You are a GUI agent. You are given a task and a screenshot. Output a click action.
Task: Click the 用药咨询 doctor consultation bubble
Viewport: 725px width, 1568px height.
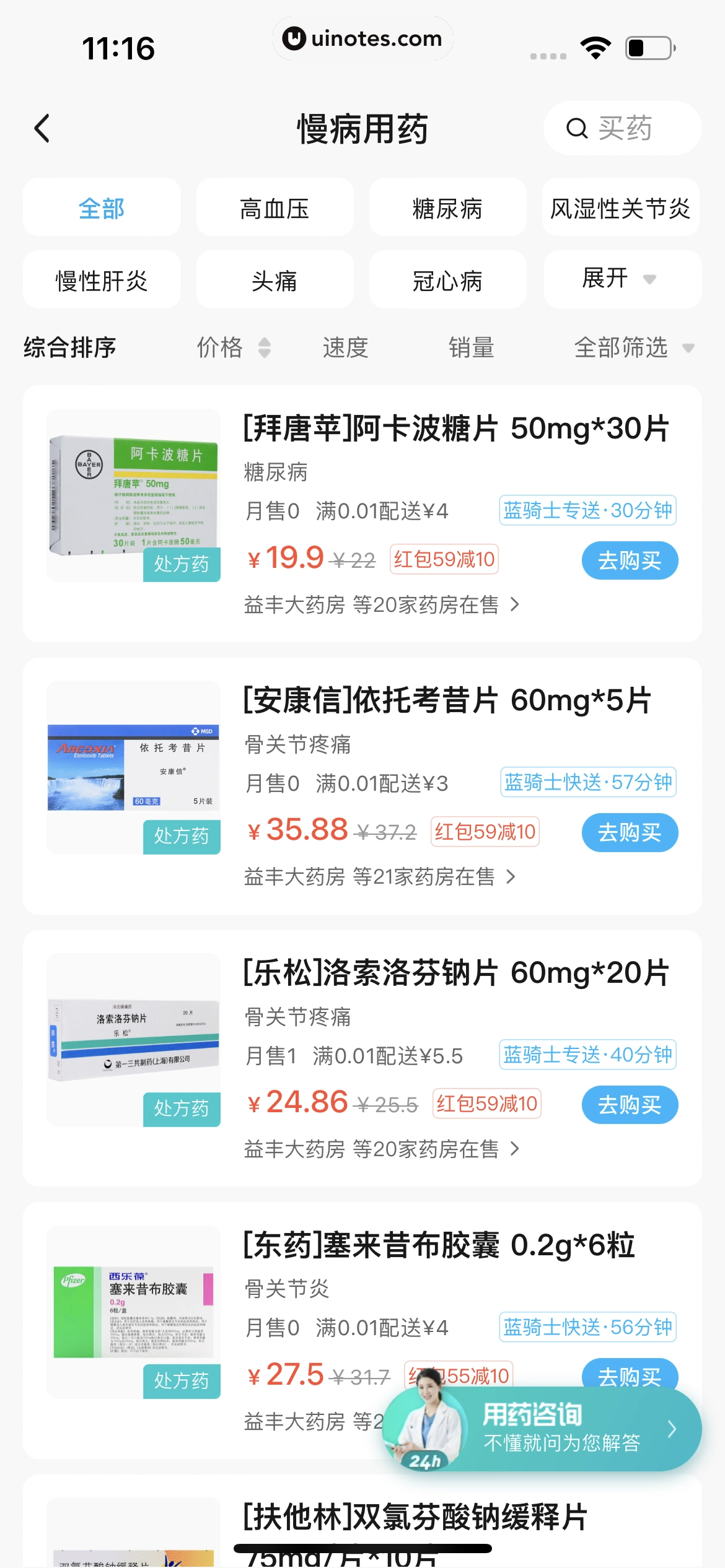point(533,1431)
